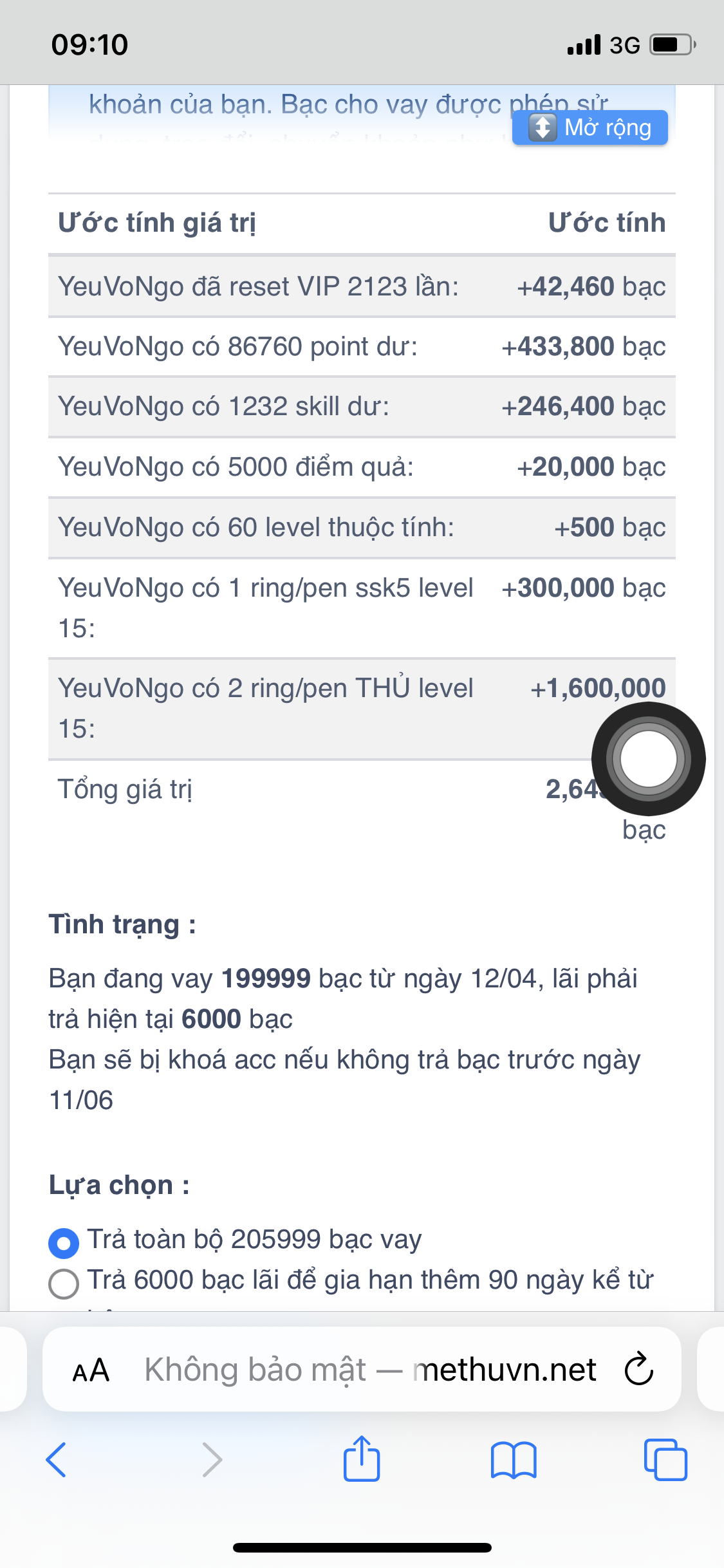Open the share sheet
The height and width of the screenshot is (1568, 724).
362,1460
